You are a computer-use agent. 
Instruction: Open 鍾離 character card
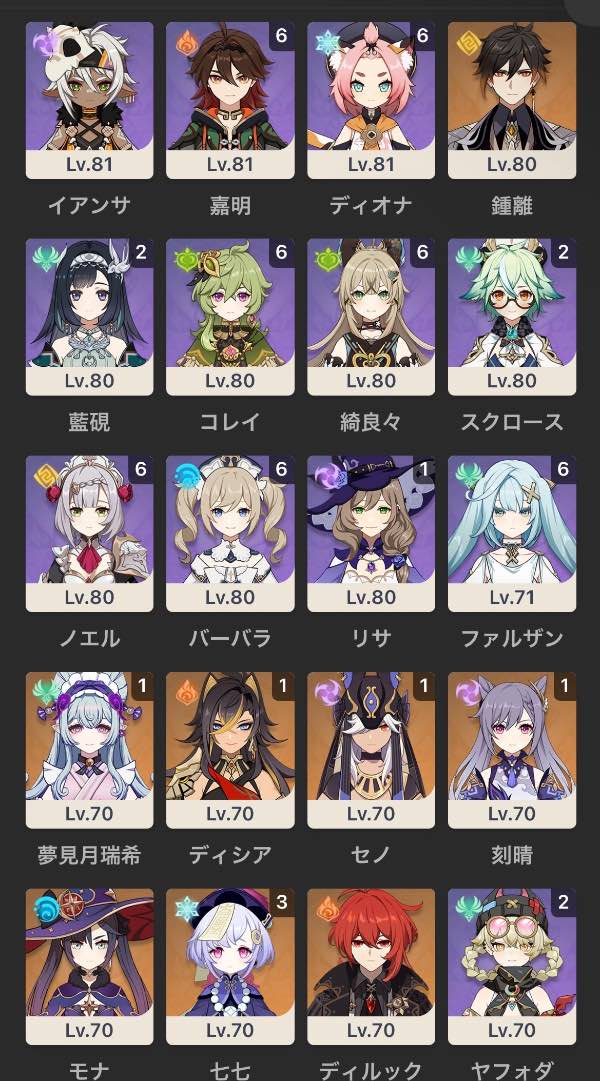(x=512, y=100)
